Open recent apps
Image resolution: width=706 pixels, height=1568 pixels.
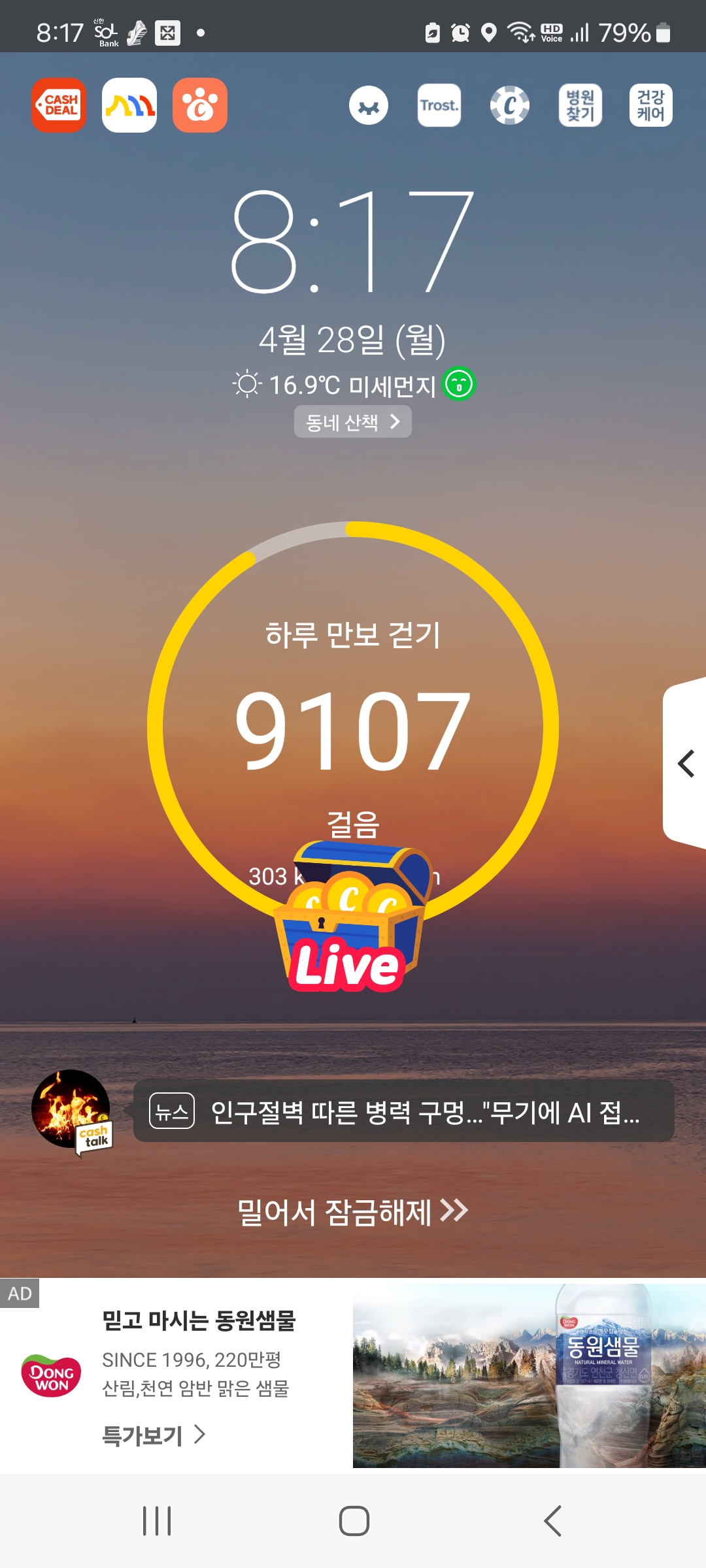click(x=157, y=1521)
